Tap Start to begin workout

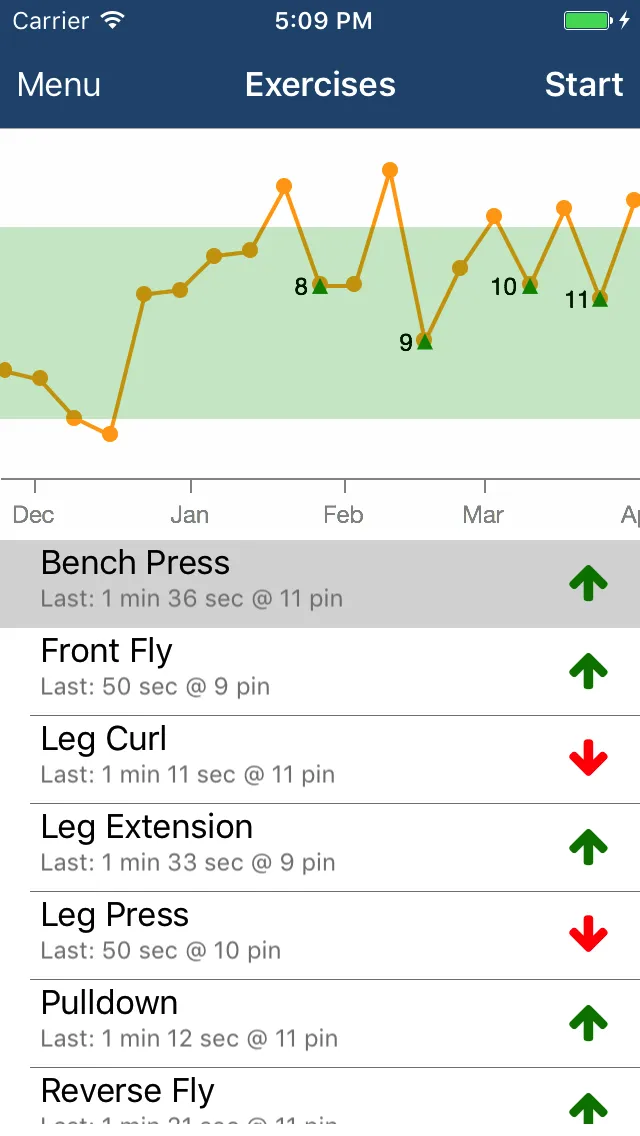[x=583, y=85]
